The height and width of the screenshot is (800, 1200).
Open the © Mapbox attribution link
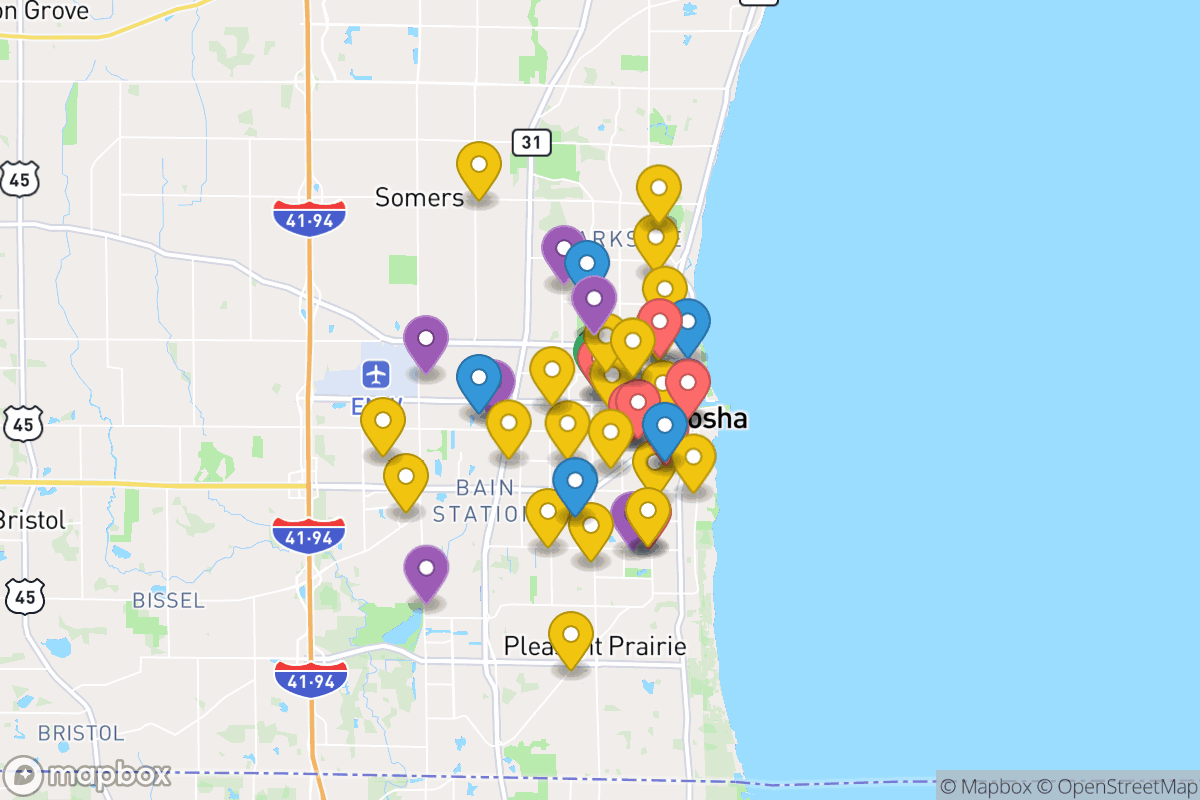[x=985, y=787]
